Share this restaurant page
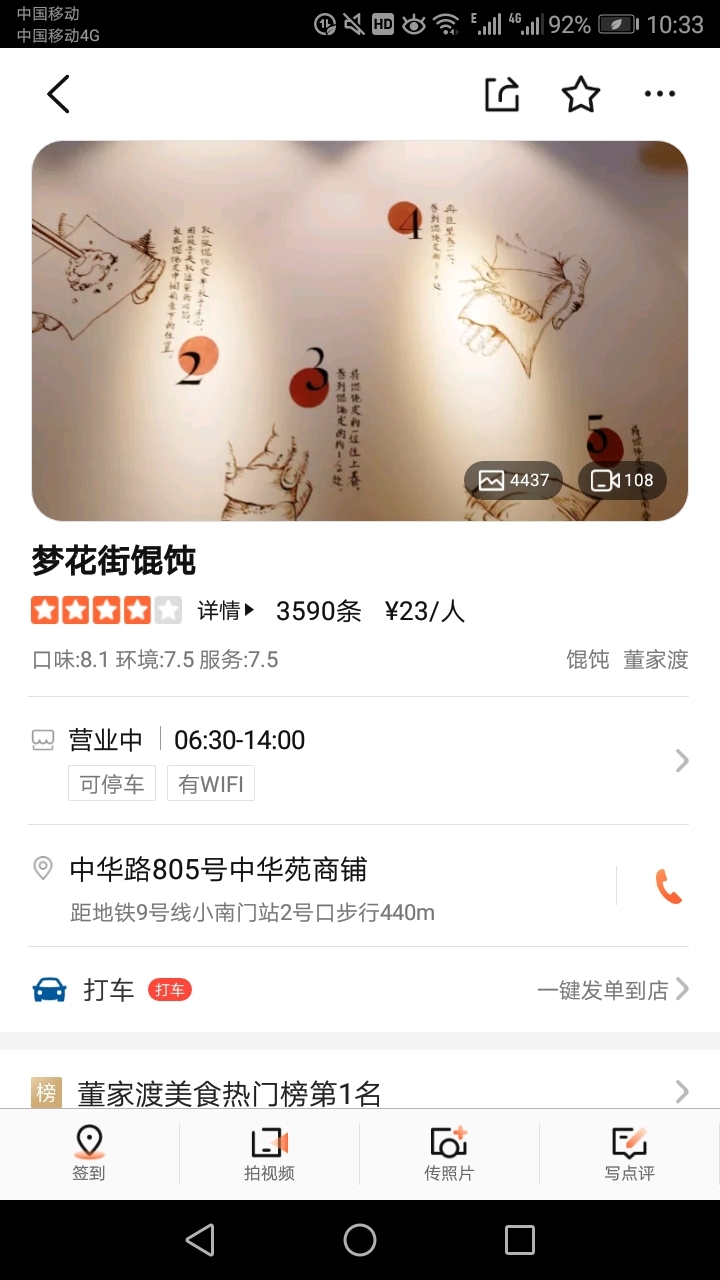720x1280 pixels. coord(502,95)
